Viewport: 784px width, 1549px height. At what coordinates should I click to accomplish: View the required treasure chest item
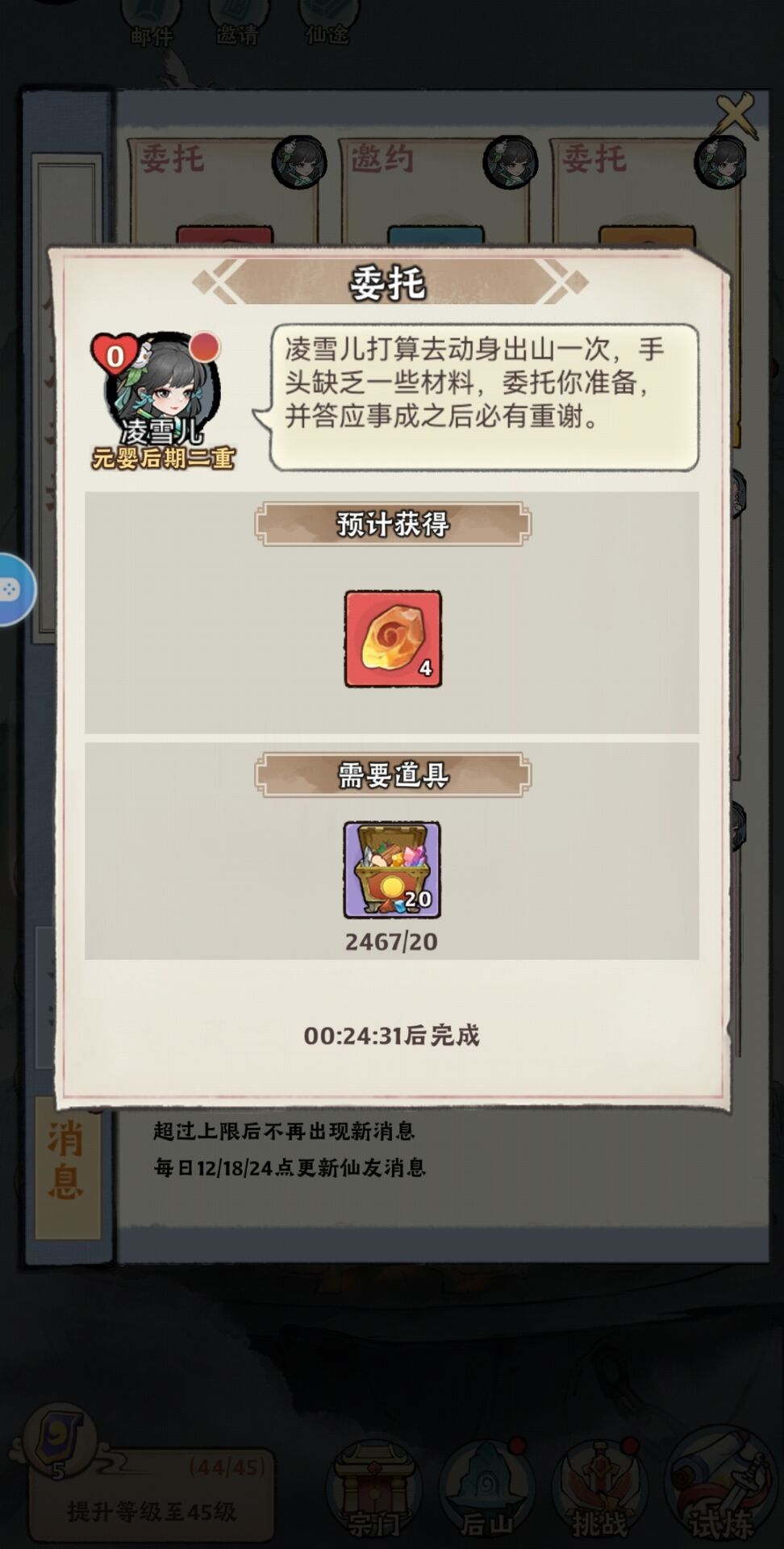click(392, 870)
